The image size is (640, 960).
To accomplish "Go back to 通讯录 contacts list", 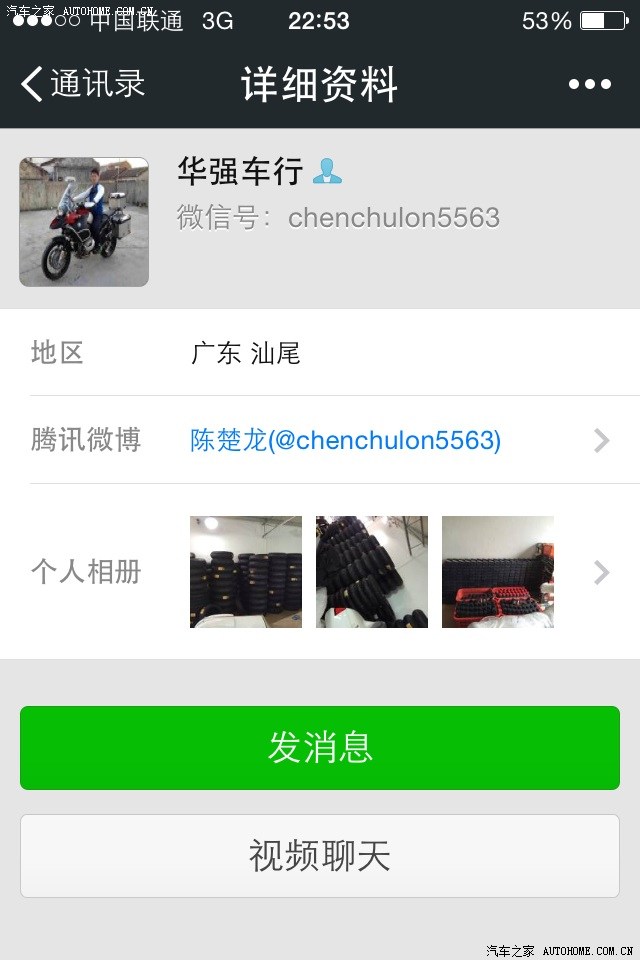I will (x=84, y=84).
